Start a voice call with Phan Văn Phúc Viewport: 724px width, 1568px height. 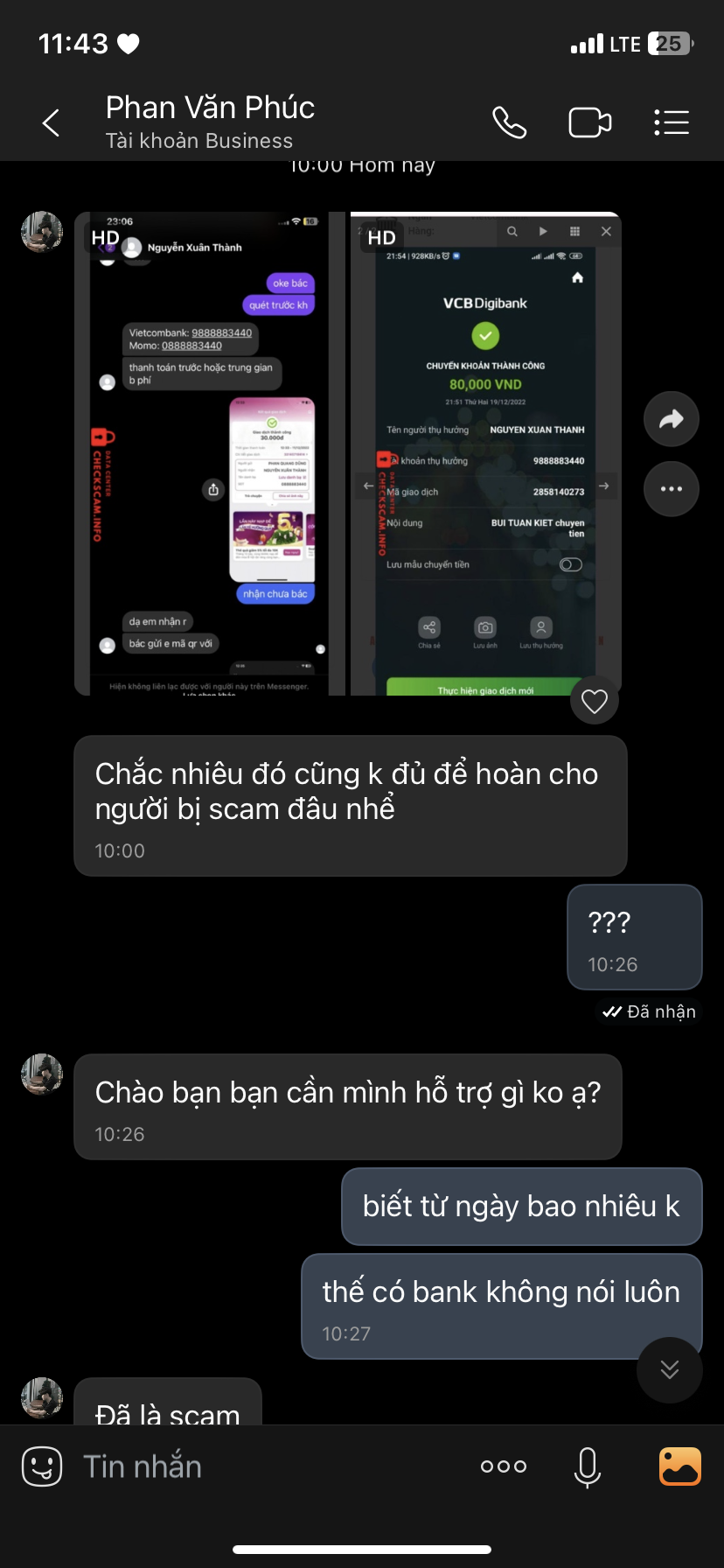click(x=509, y=122)
